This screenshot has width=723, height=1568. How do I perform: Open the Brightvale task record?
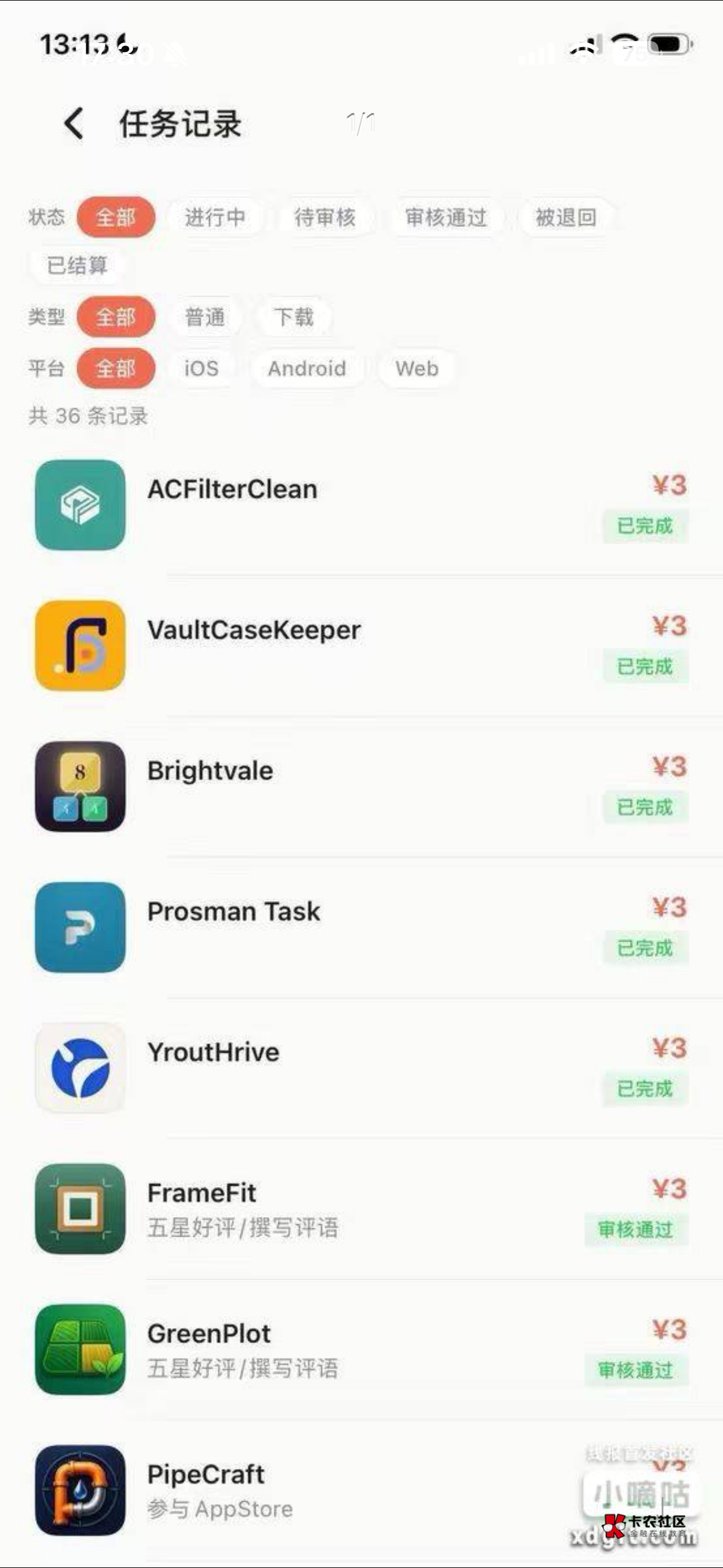[x=361, y=786]
